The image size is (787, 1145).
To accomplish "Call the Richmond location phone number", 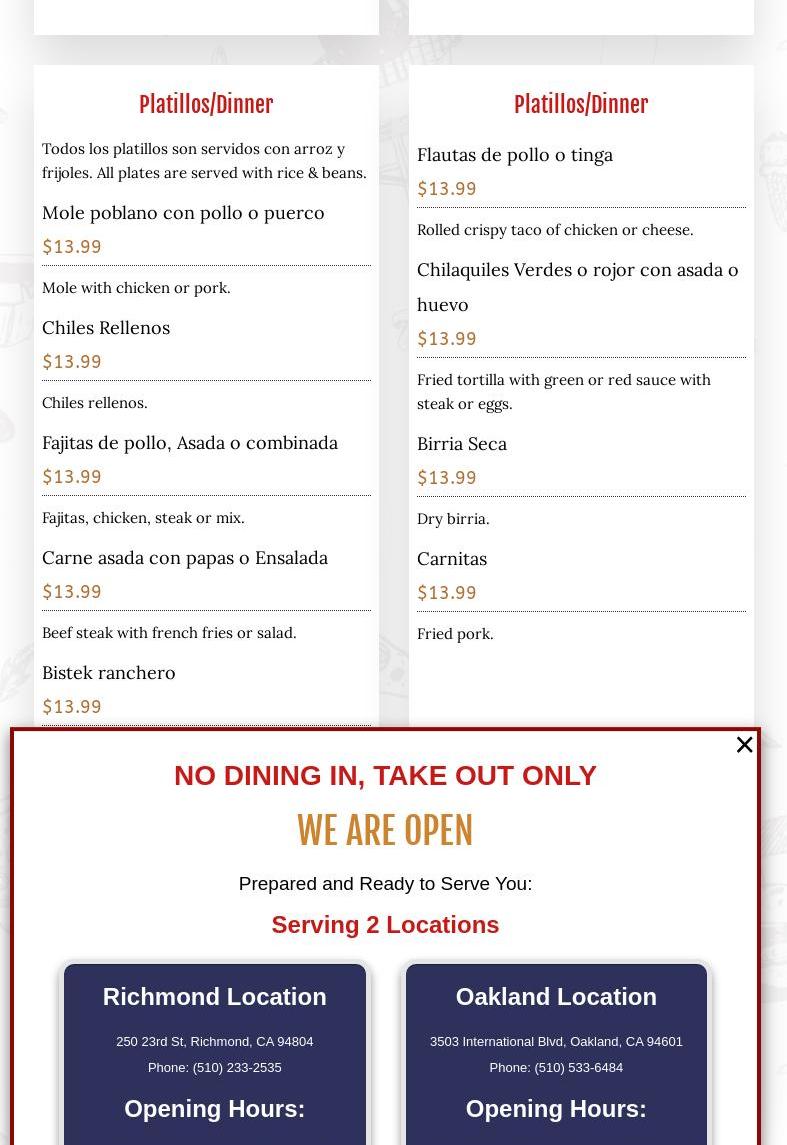I will tap(236, 1067).
